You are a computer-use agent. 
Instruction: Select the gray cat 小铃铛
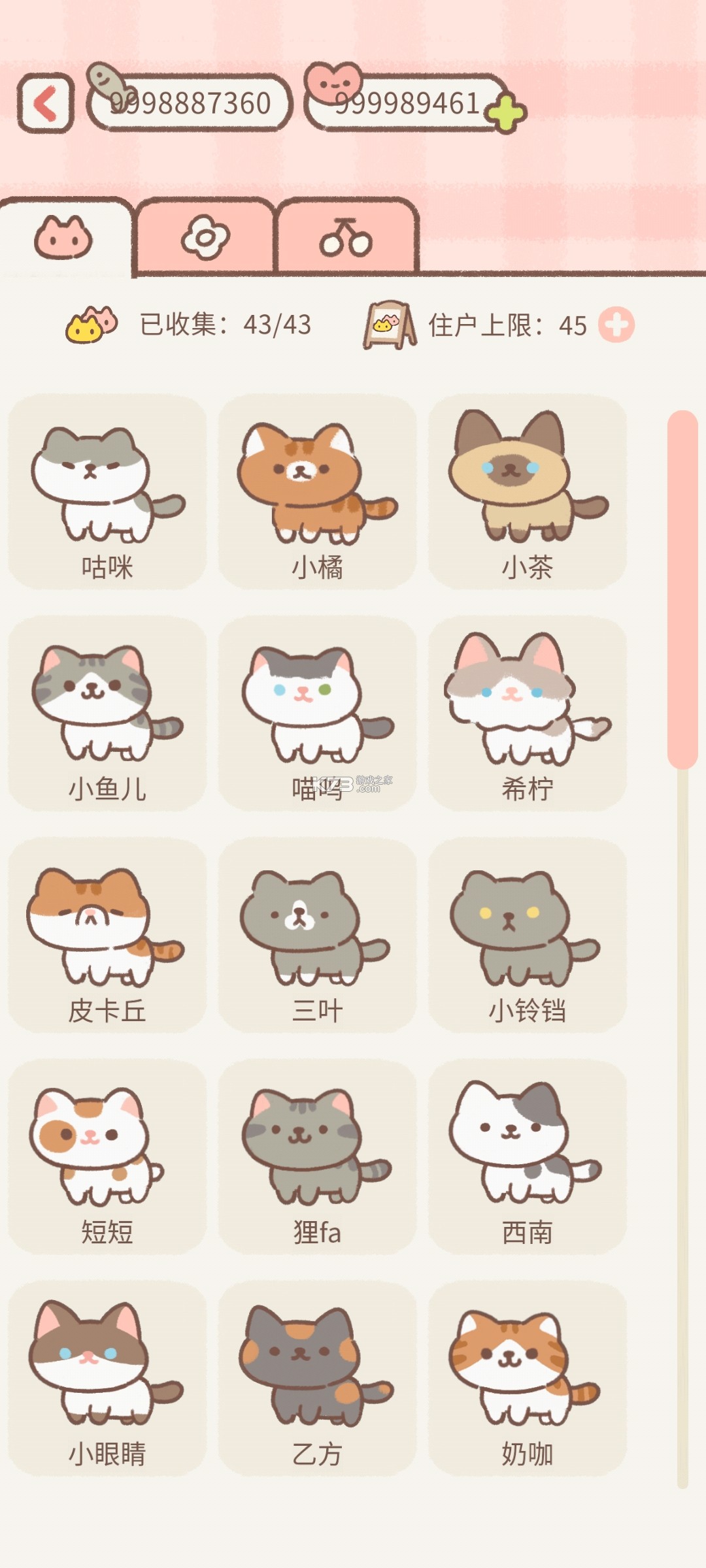[527, 935]
